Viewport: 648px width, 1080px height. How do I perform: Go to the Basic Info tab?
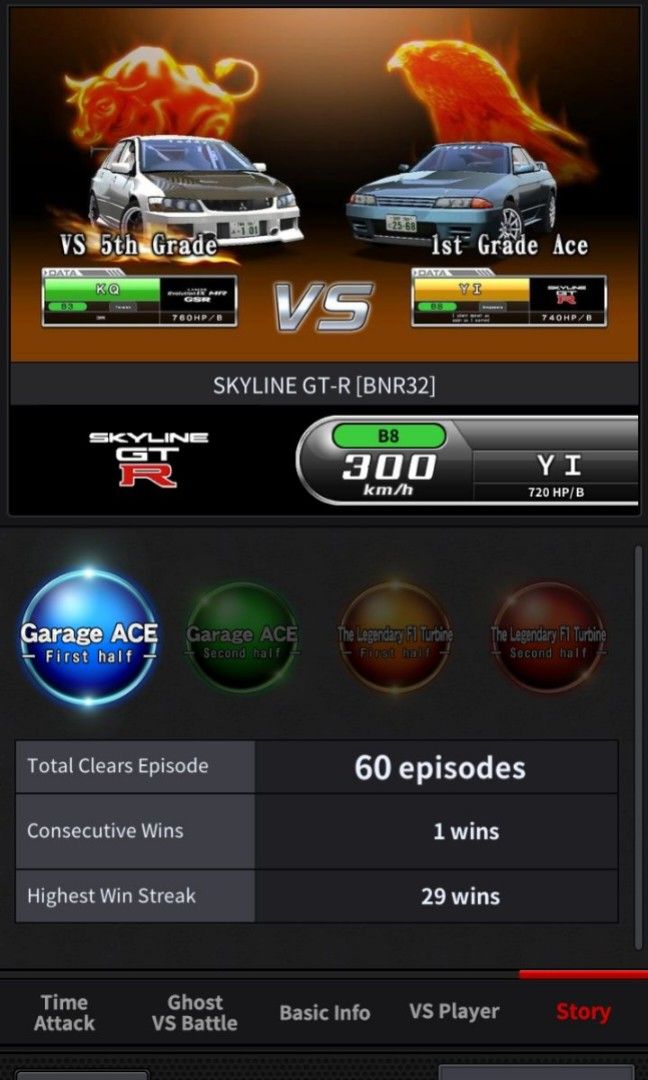[x=325, y=1012]
